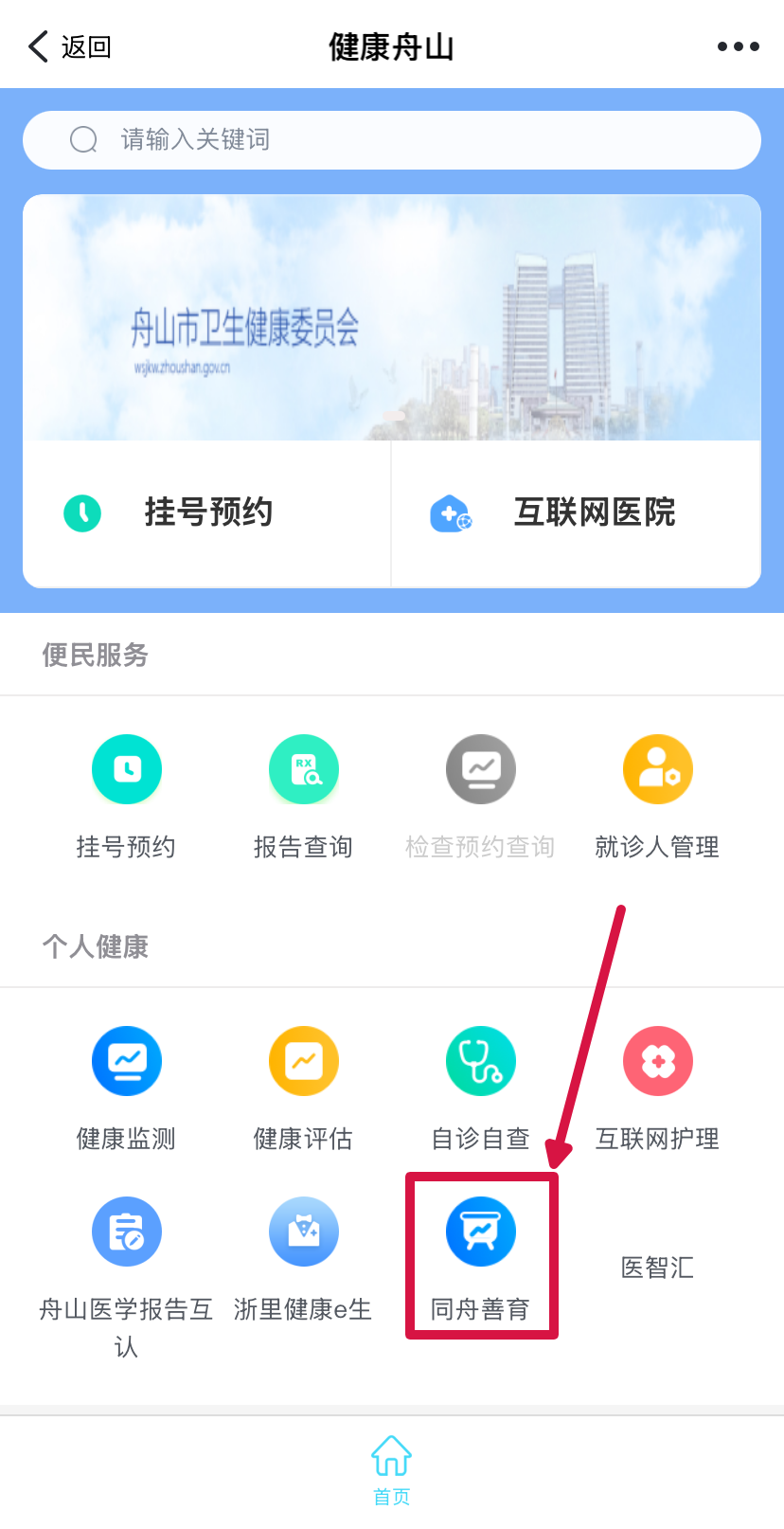Open 就诊人管理
Image resolution: width=784 pixels, height=1529 pixels.
click(657, 794)
